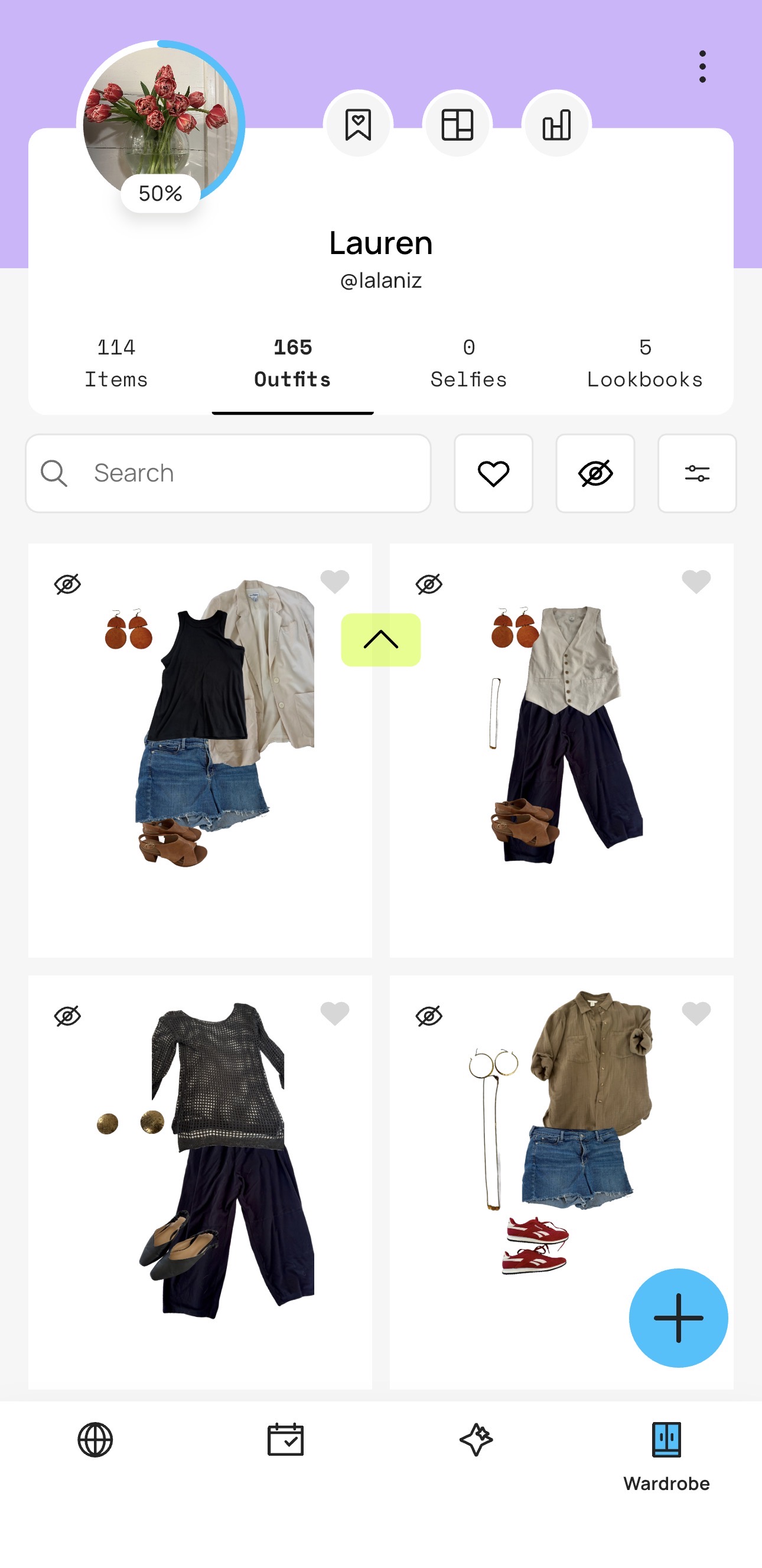762x1568 pixels.
Task: Open the filter sliders options
Action: tap(697, 473)
